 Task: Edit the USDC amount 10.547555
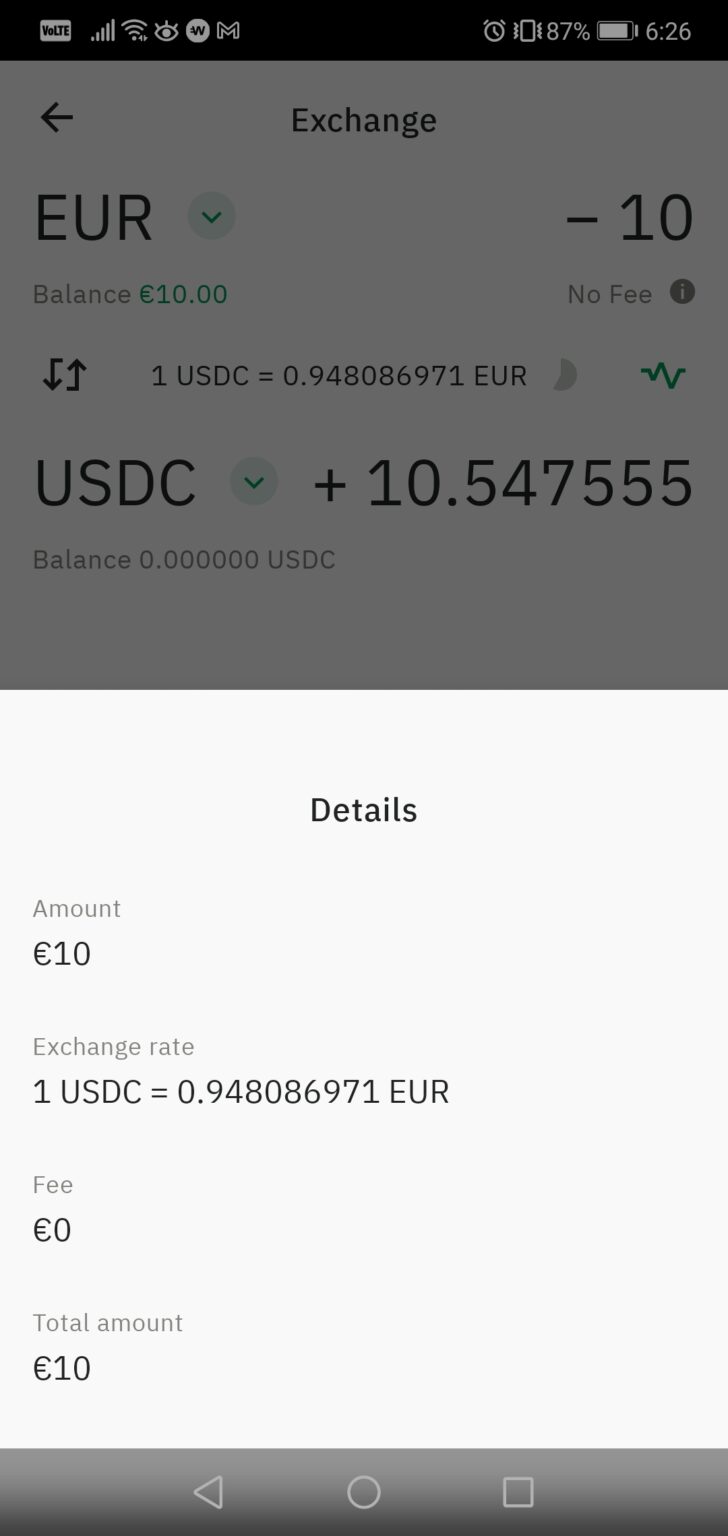[529, 482]
